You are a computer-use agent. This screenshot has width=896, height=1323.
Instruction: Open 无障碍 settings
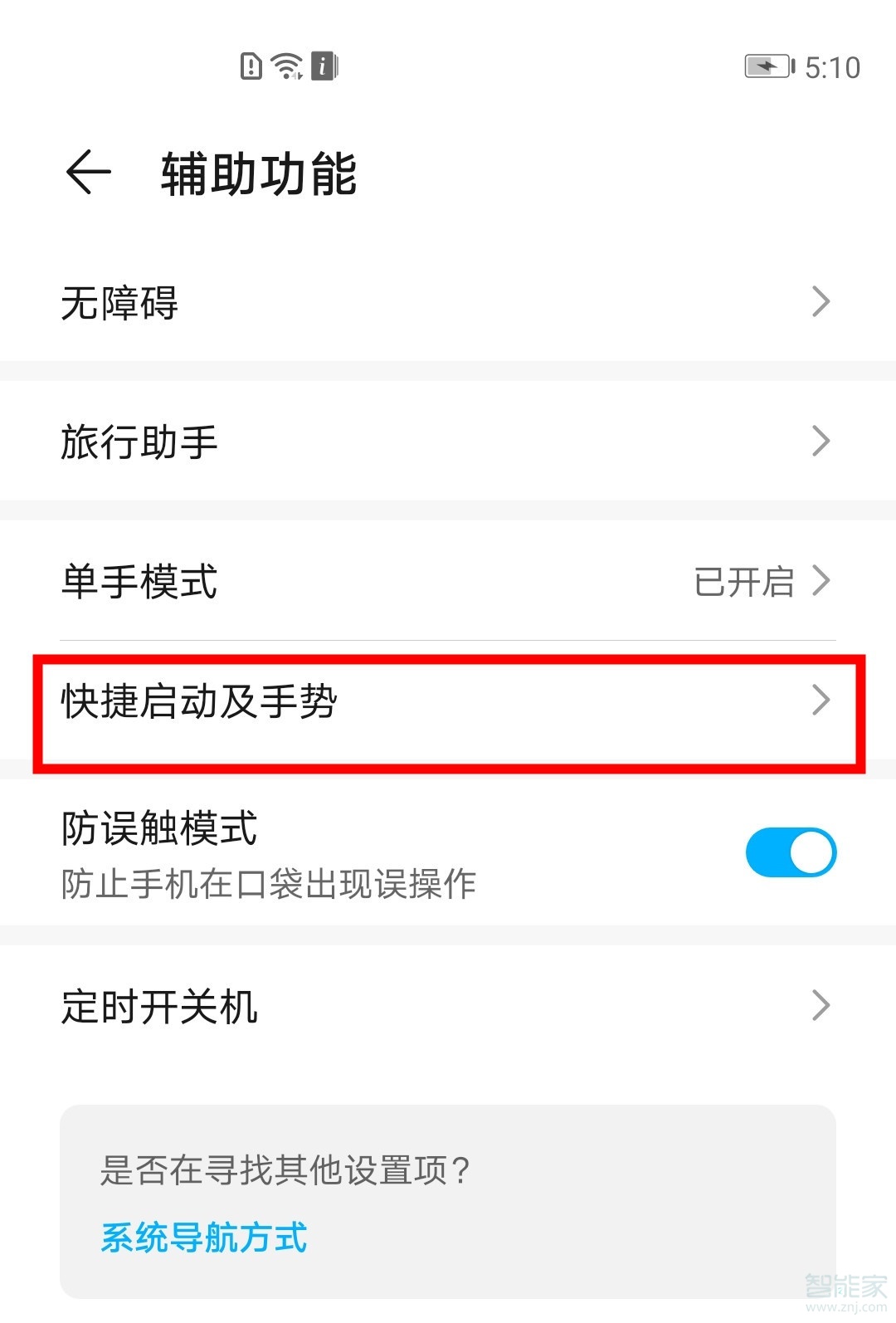coord(448,302)
